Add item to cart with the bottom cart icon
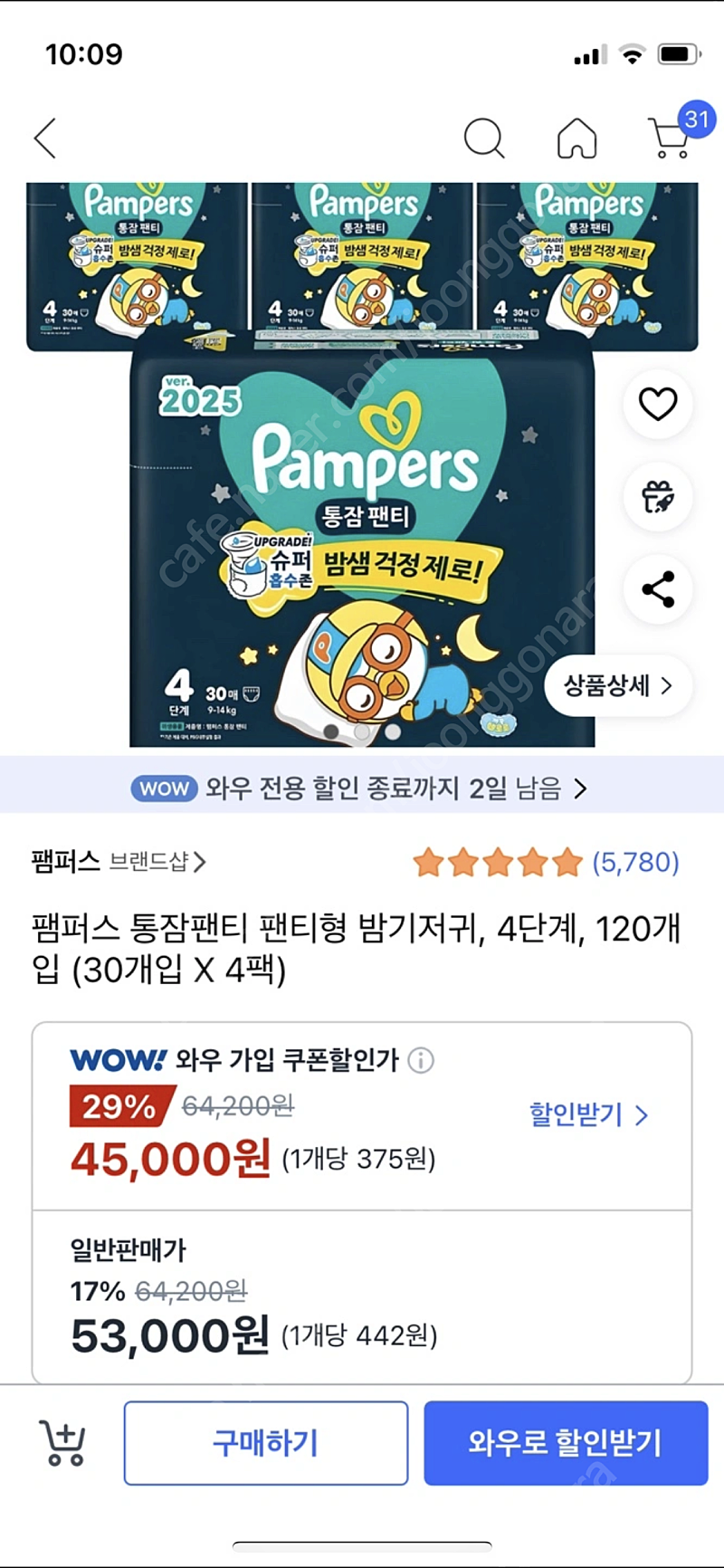The width and height of the screenshot is (724, 1568). tap(62, 1442)
